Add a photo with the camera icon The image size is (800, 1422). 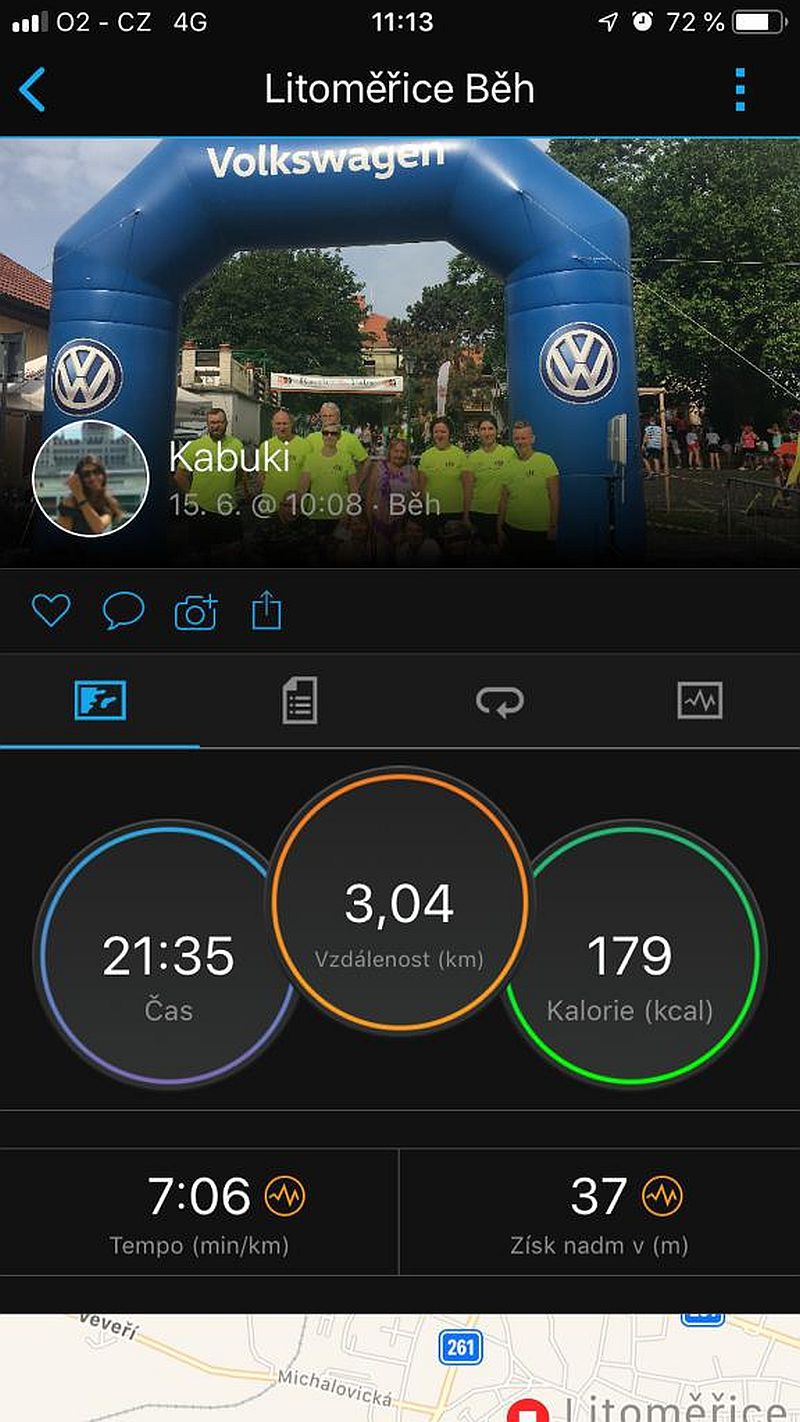pyautogui.click(x=195, y=611)
